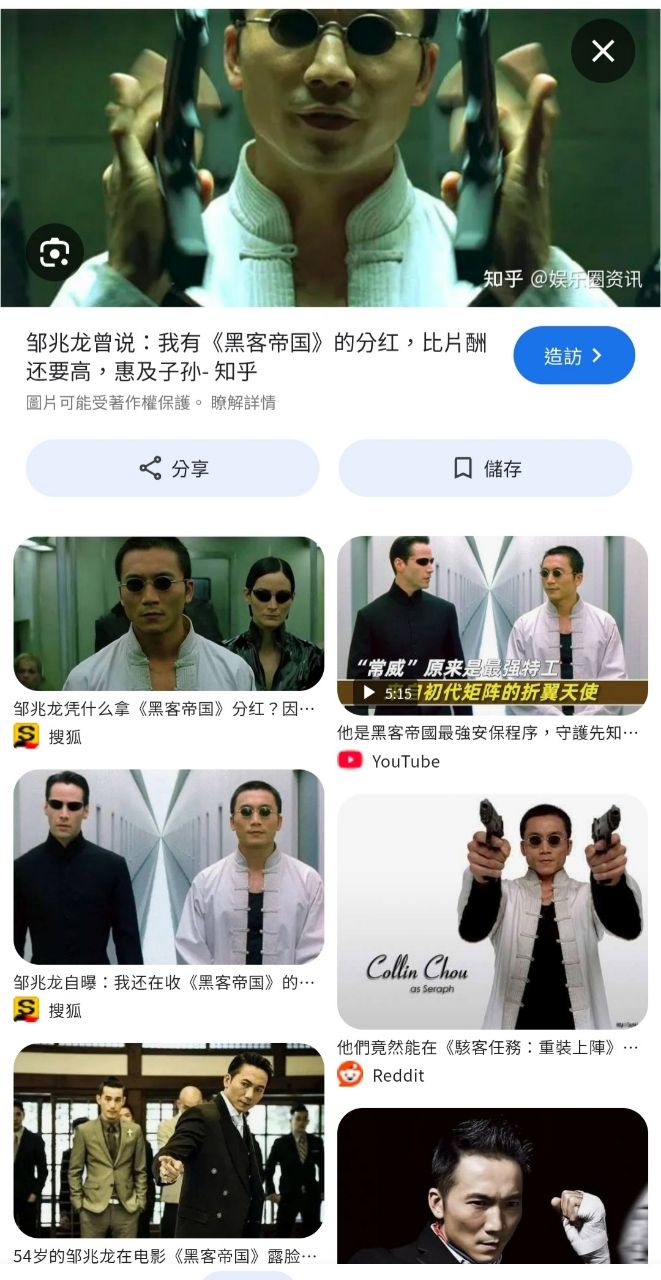The height and width of the screenshot is (1280, 661).
Task: Open 瞭解詳情 copyright details link
Action: click(243, 403)
